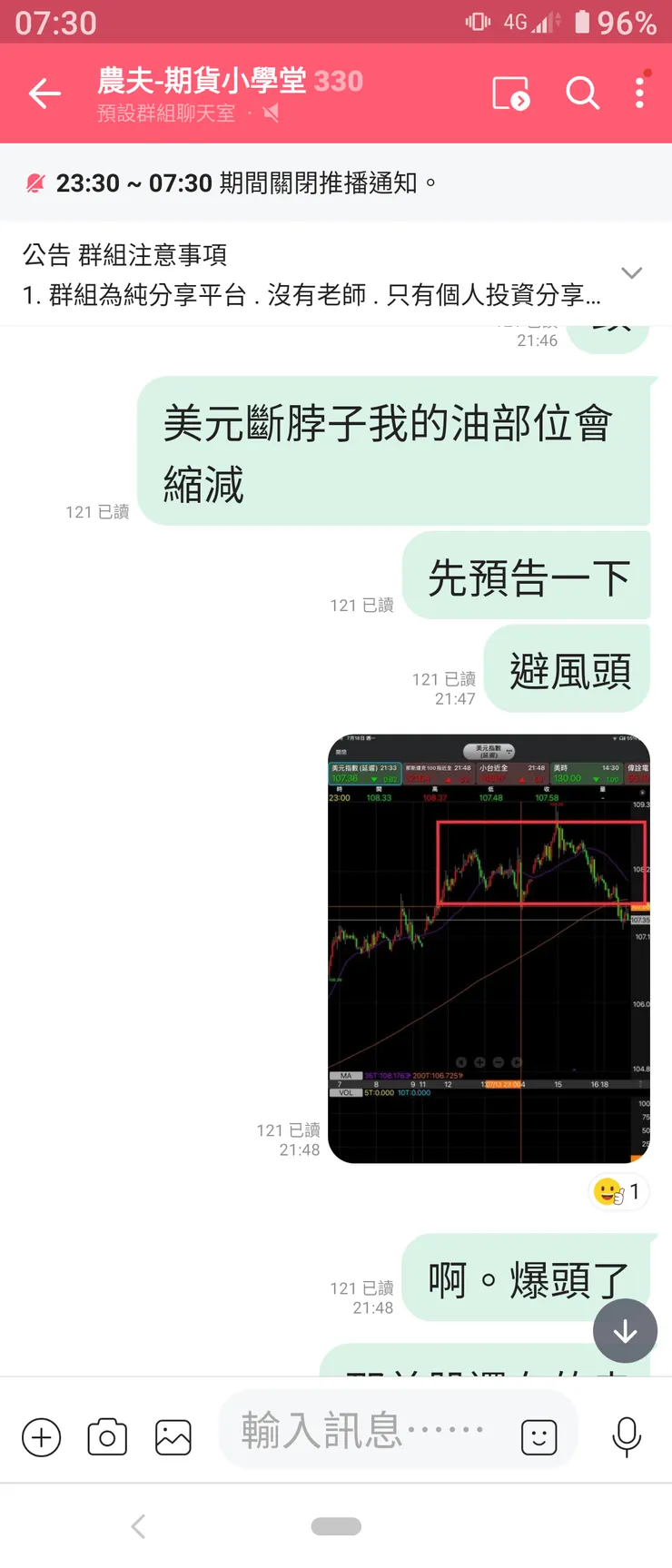
Task: Tap the thumbs-up emoji reaction badge
Action: click(x=618, y=1192)
